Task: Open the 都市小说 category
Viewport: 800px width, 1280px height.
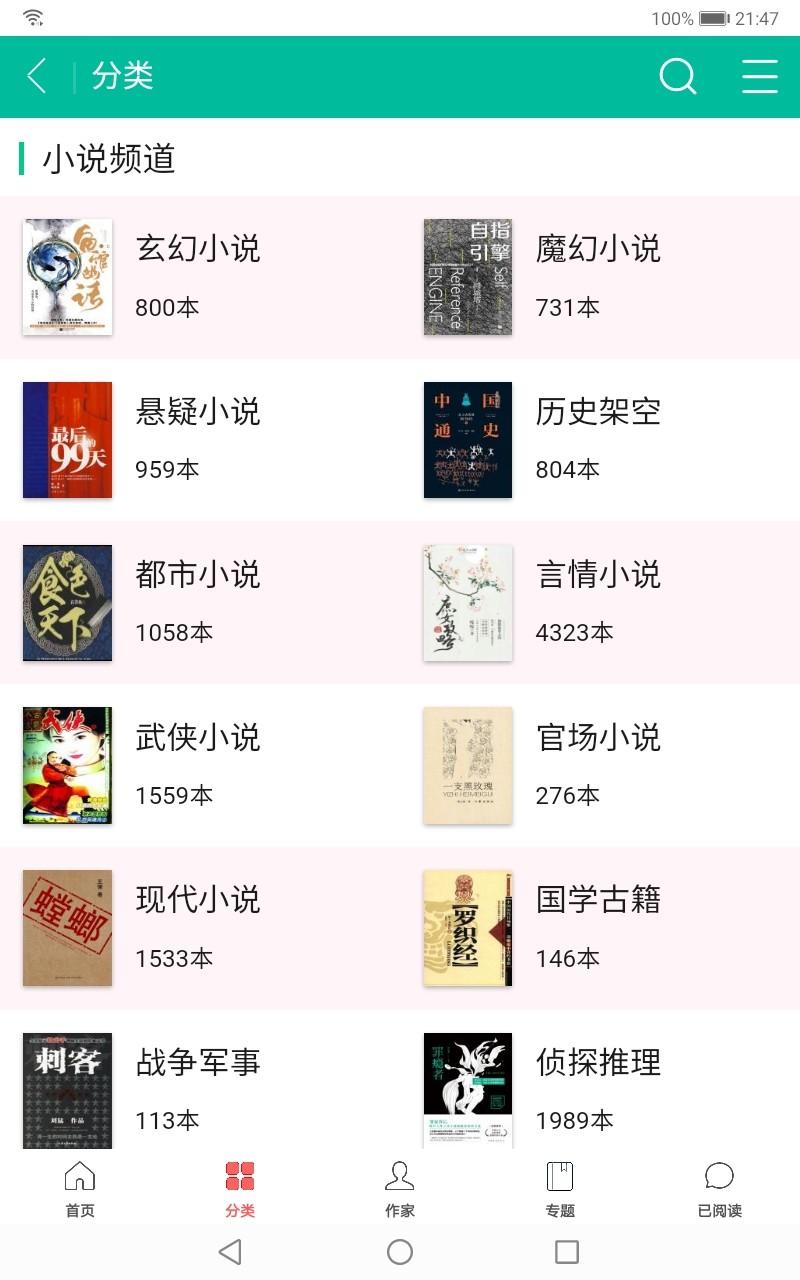Action: (200, 603)
